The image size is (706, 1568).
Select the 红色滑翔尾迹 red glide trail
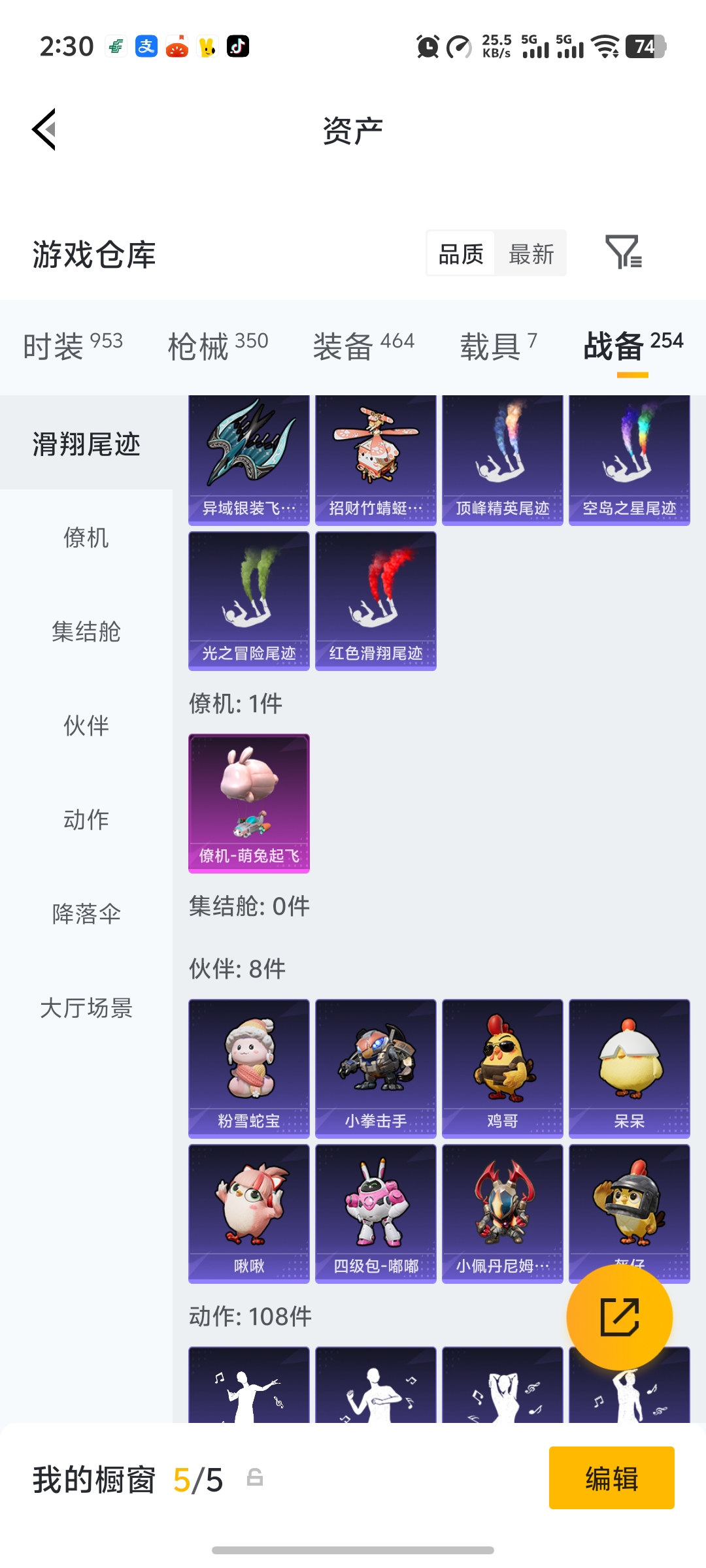point(376,600)
